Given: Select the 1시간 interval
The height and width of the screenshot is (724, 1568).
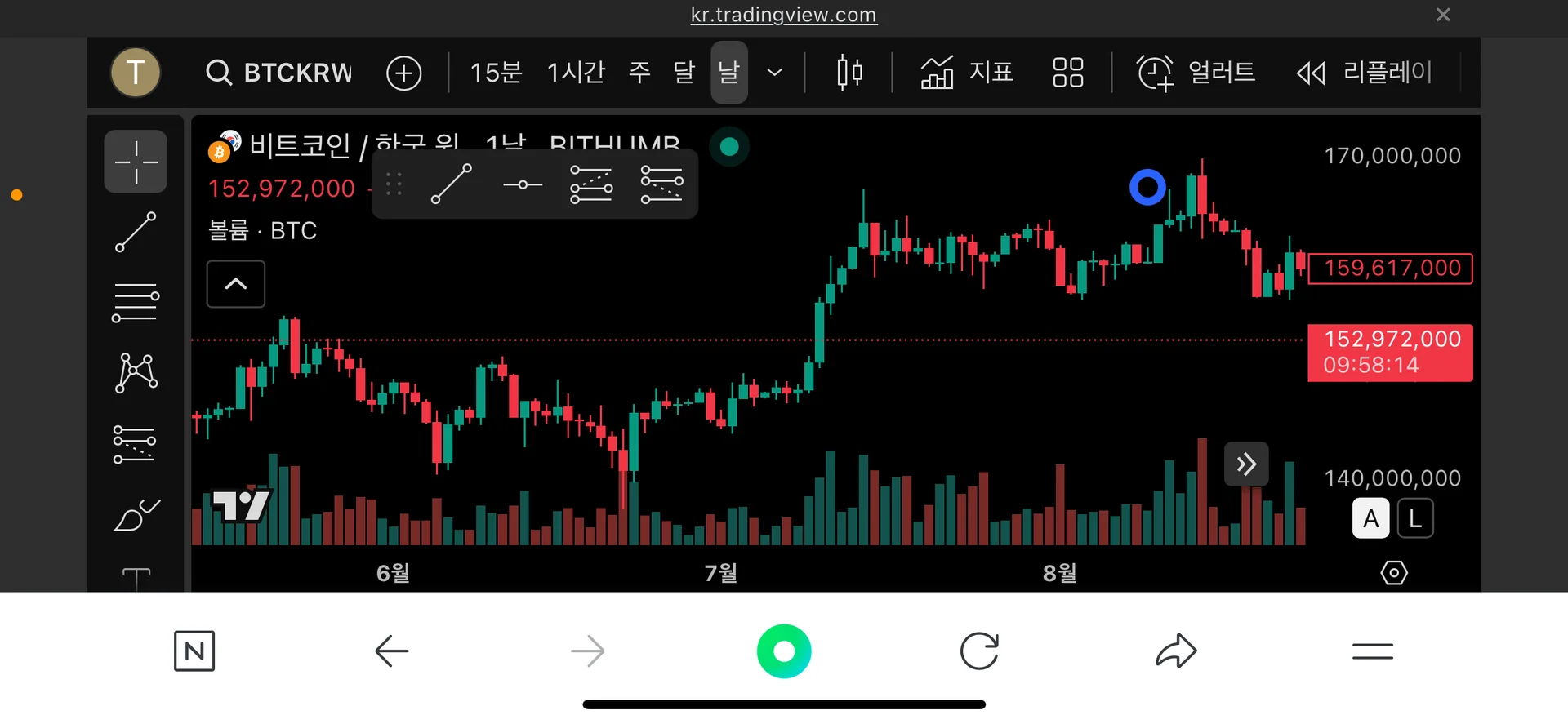Looking at the screenshot, I should click(576, 73).
